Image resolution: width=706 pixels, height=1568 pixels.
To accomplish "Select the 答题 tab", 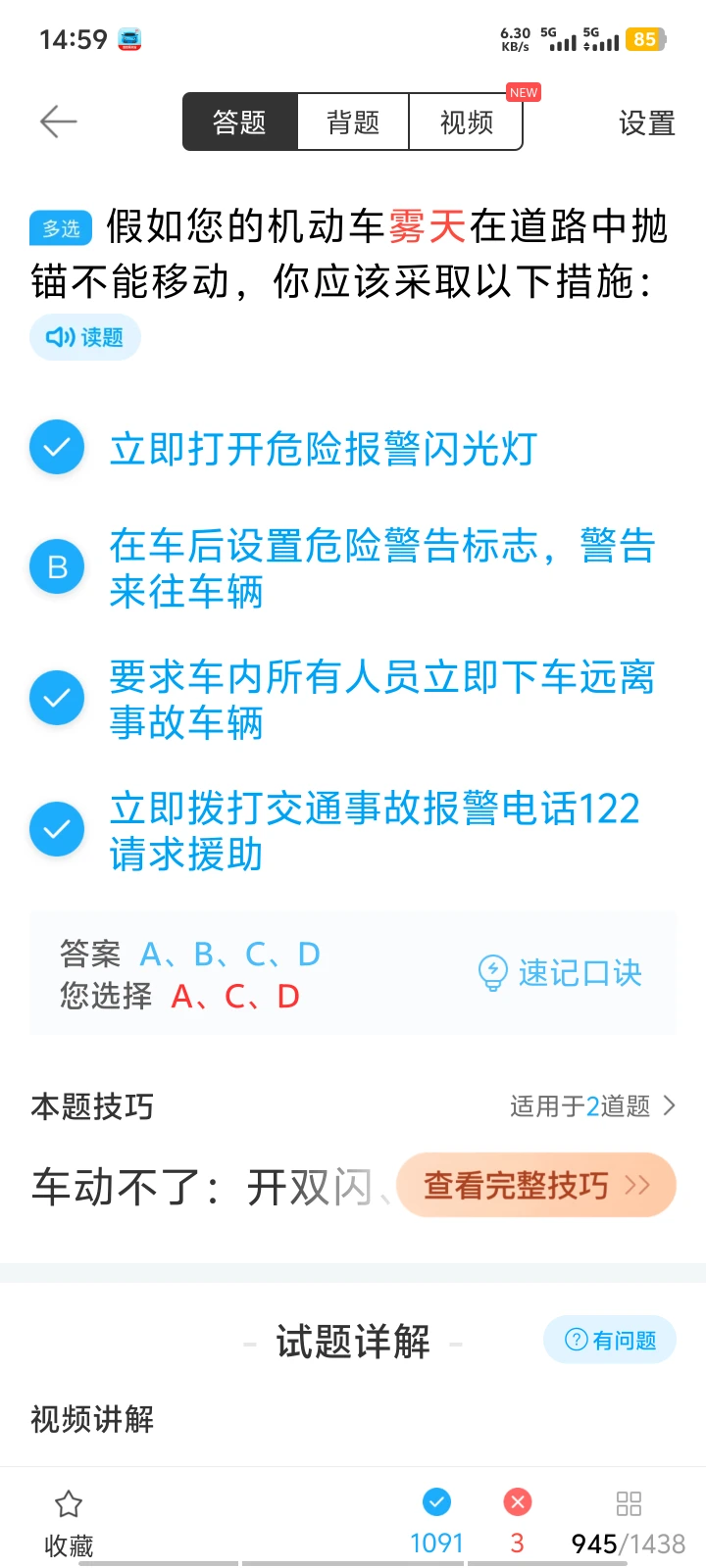I will pos(240,122).
